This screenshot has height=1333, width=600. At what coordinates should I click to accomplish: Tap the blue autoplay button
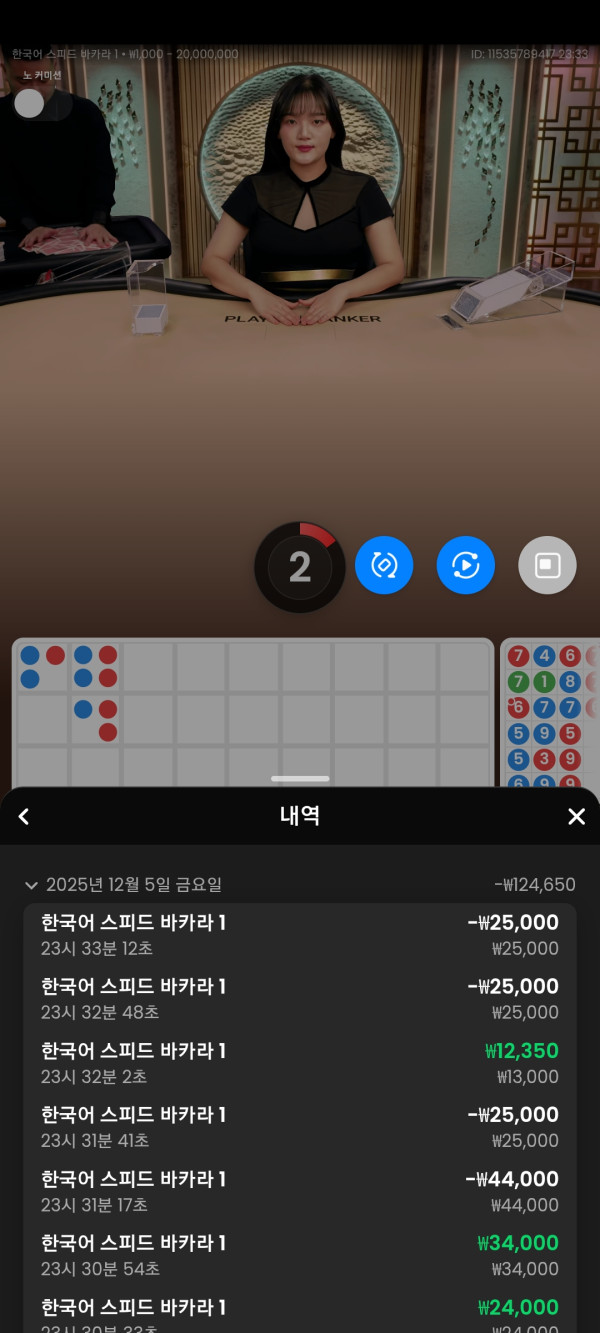465,565
